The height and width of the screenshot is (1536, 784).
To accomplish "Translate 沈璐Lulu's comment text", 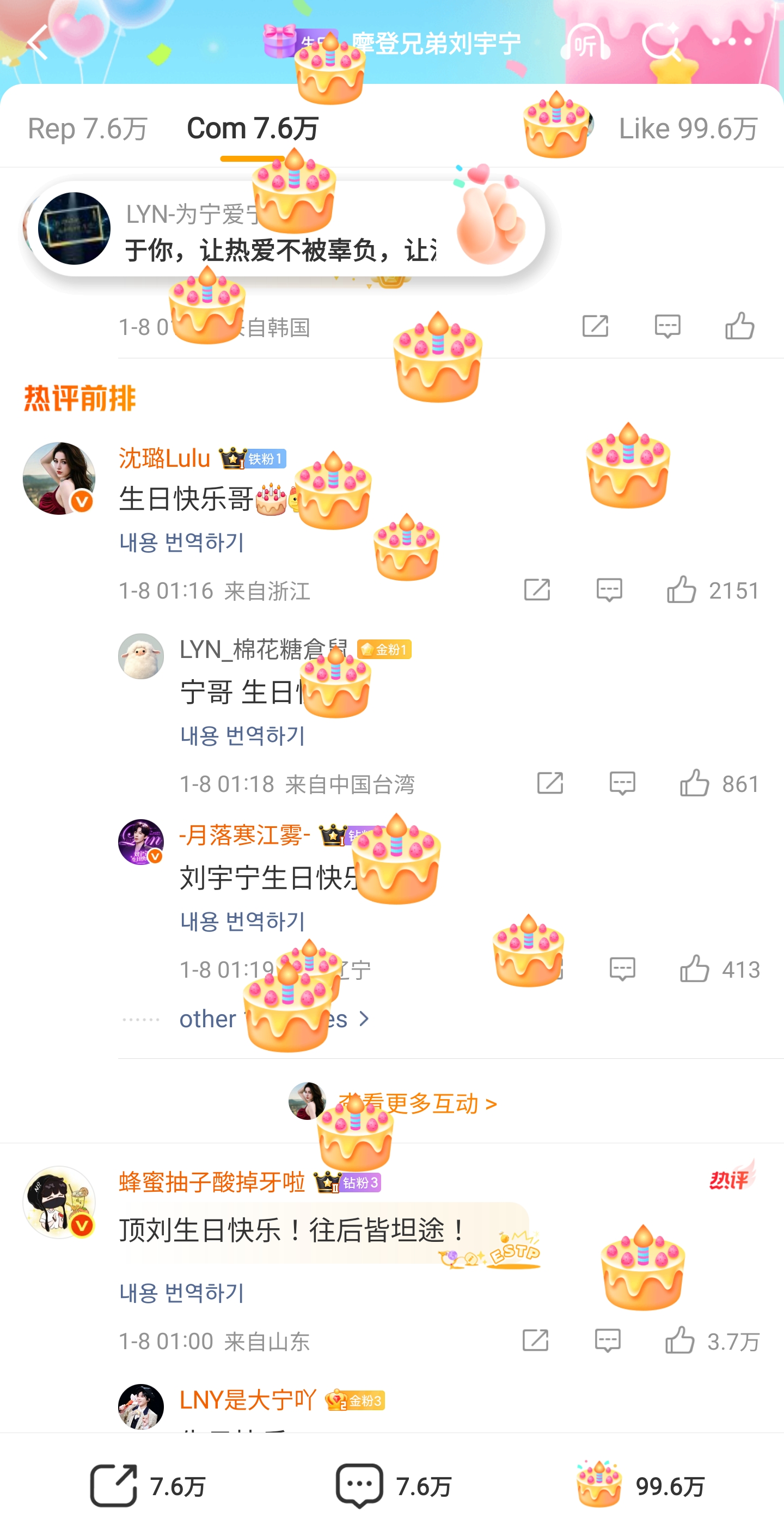I will (182, 542).
